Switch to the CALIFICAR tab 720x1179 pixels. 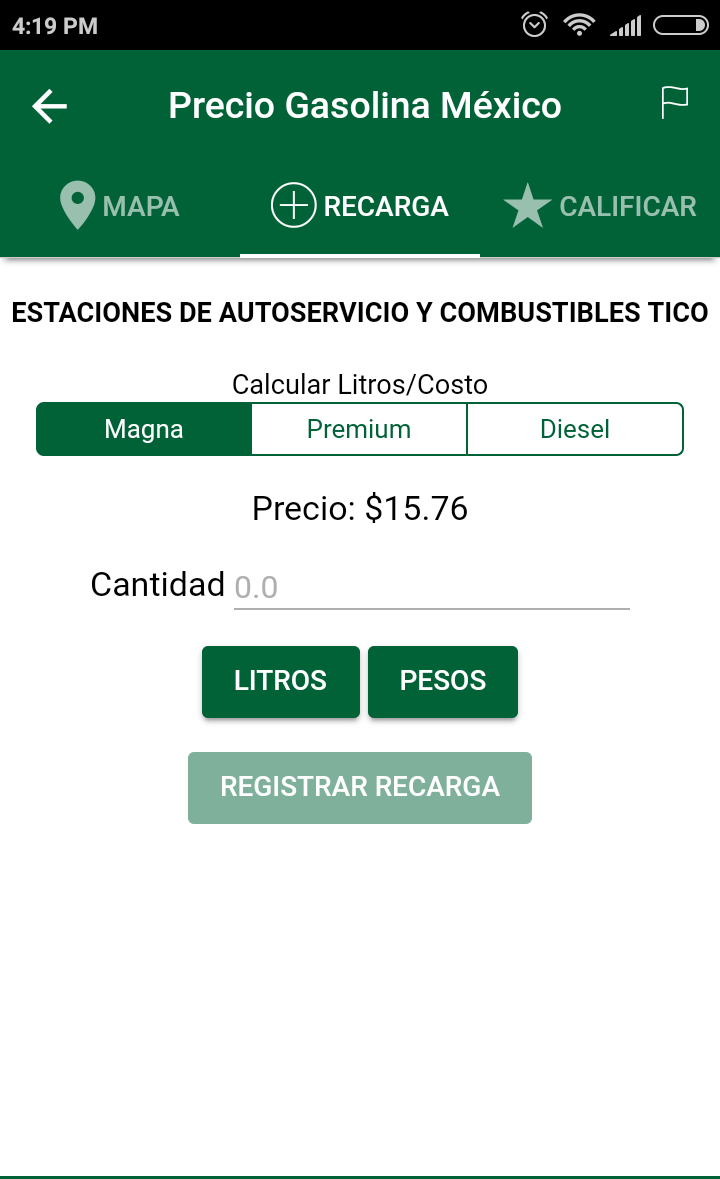pos(600,207)
